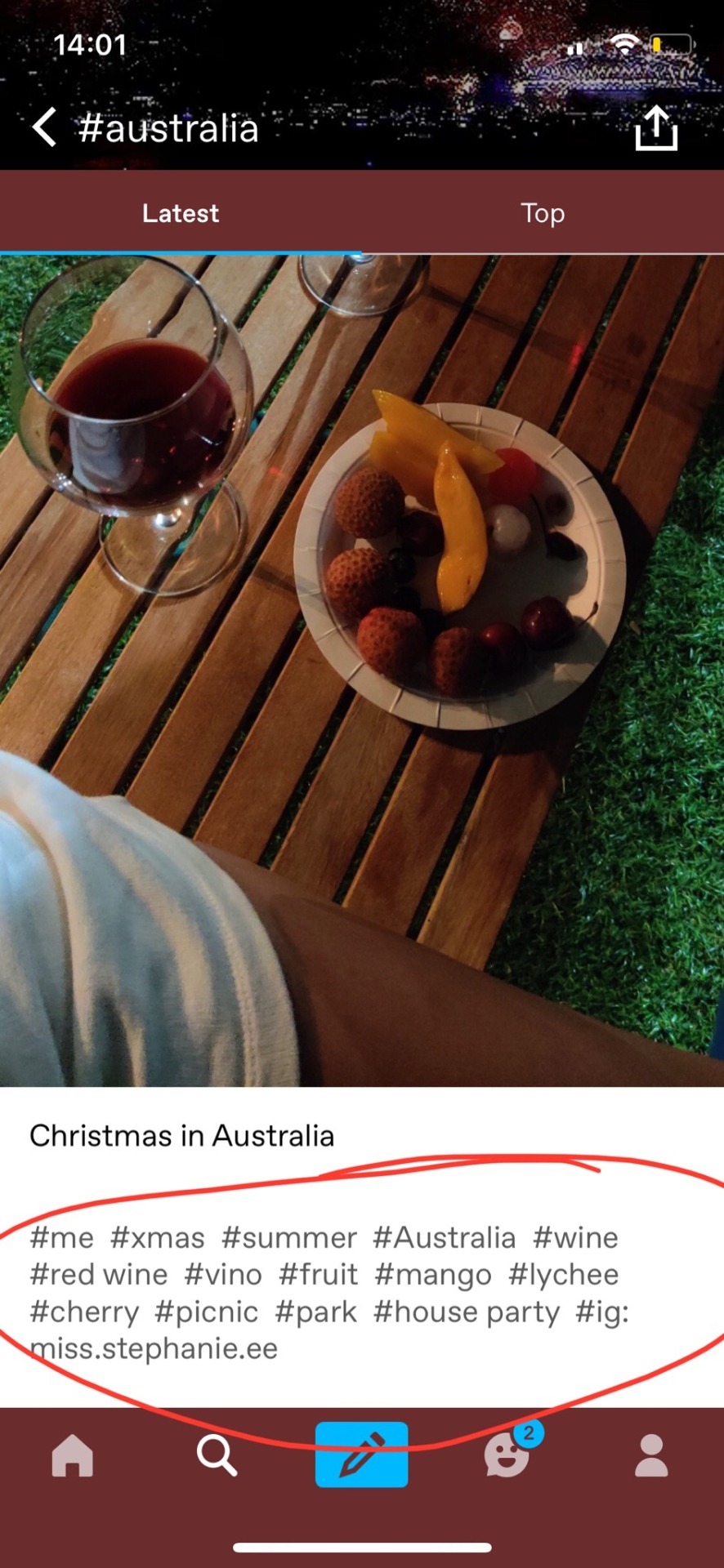Image resolution: width=724 pixels, height=1568 pixels.
Task: Open the account profile tab
Action: 651,1455
